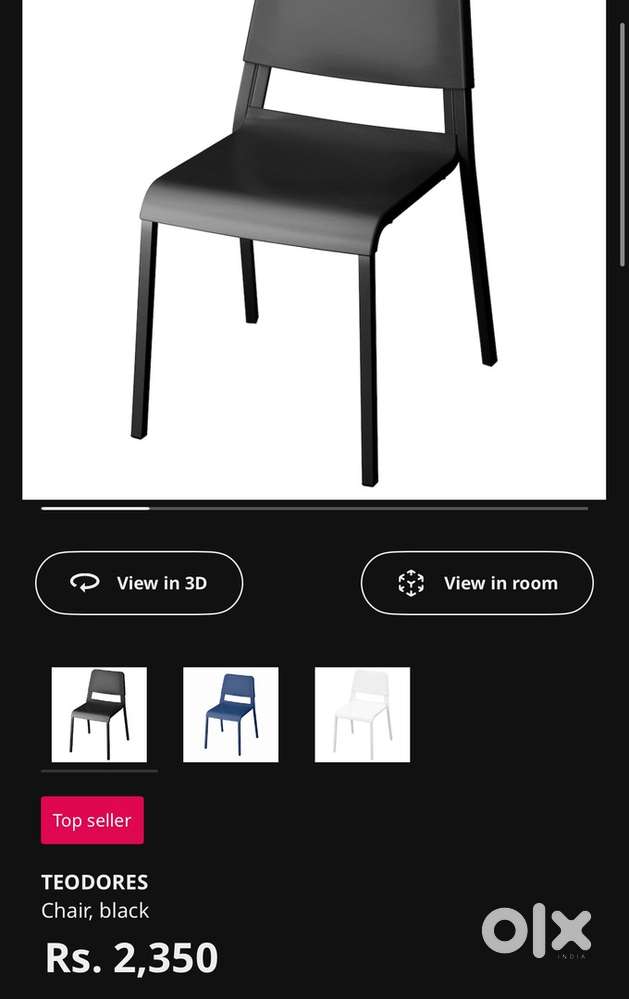The height and width of the screenshot is (999, 629).
Task: Launch View in room for the chair
Action: pyautogui.click(x=477, y=583)
